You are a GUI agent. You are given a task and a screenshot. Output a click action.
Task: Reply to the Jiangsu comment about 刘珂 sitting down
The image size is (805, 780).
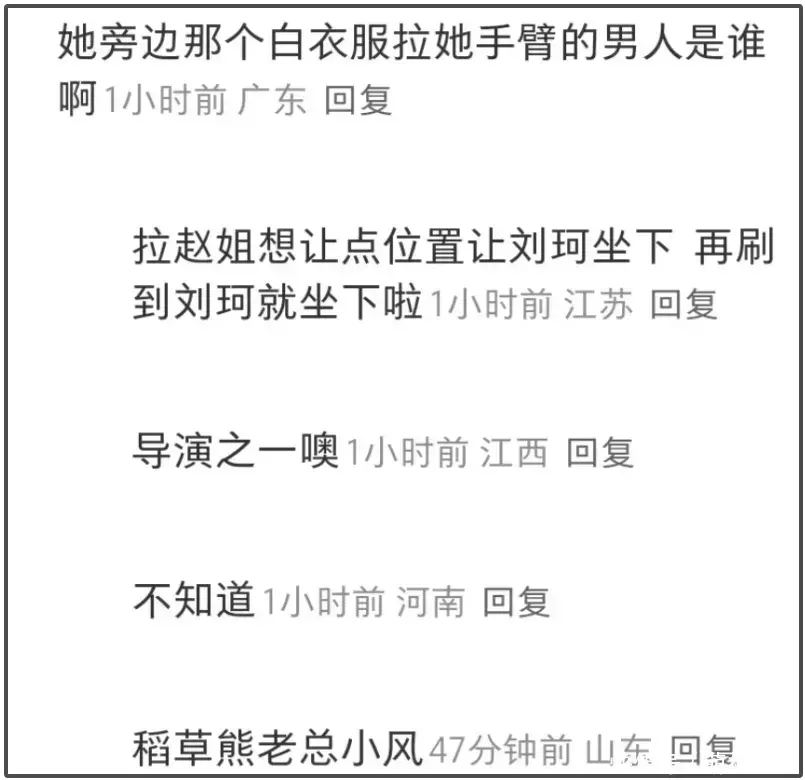[684, 304]
